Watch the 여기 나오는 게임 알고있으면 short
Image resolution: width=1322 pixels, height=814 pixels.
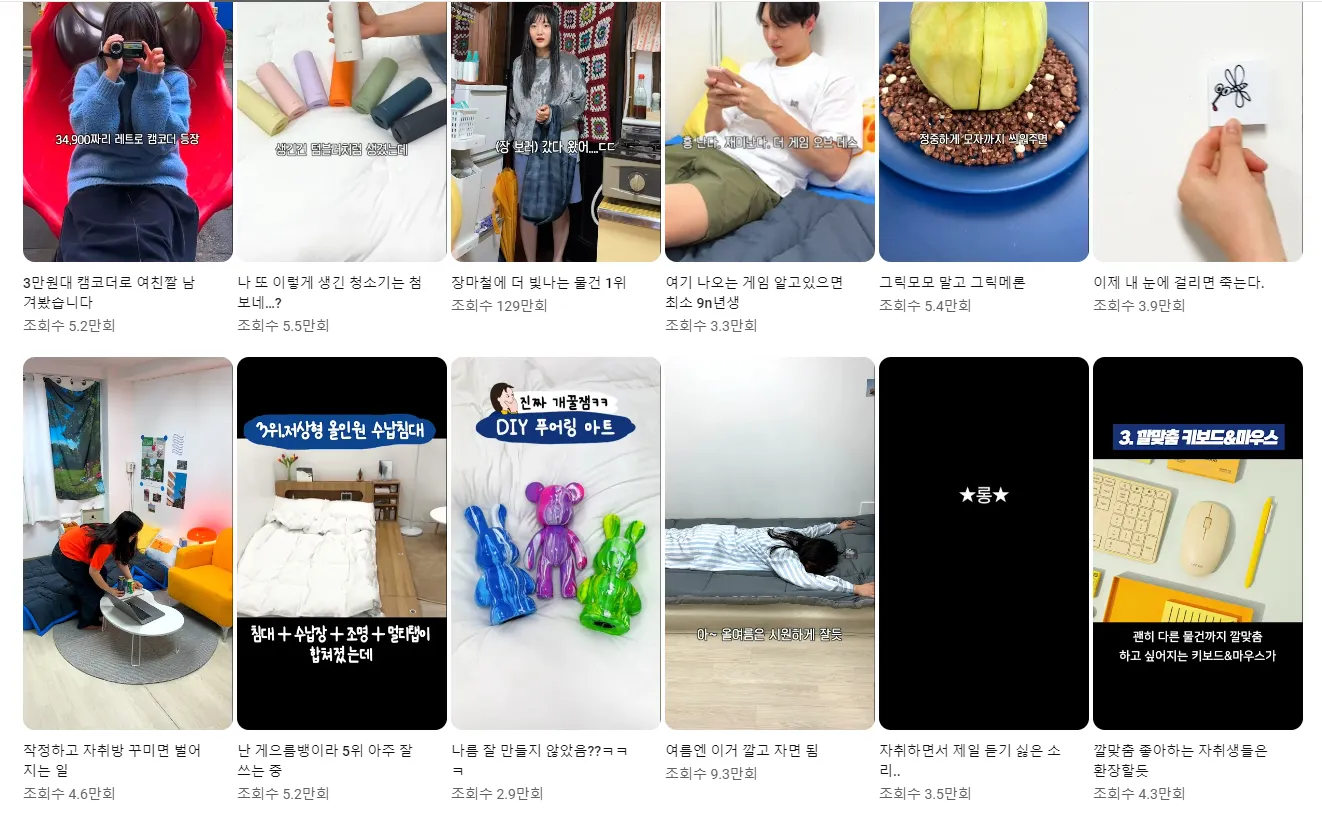click(769, 132)
